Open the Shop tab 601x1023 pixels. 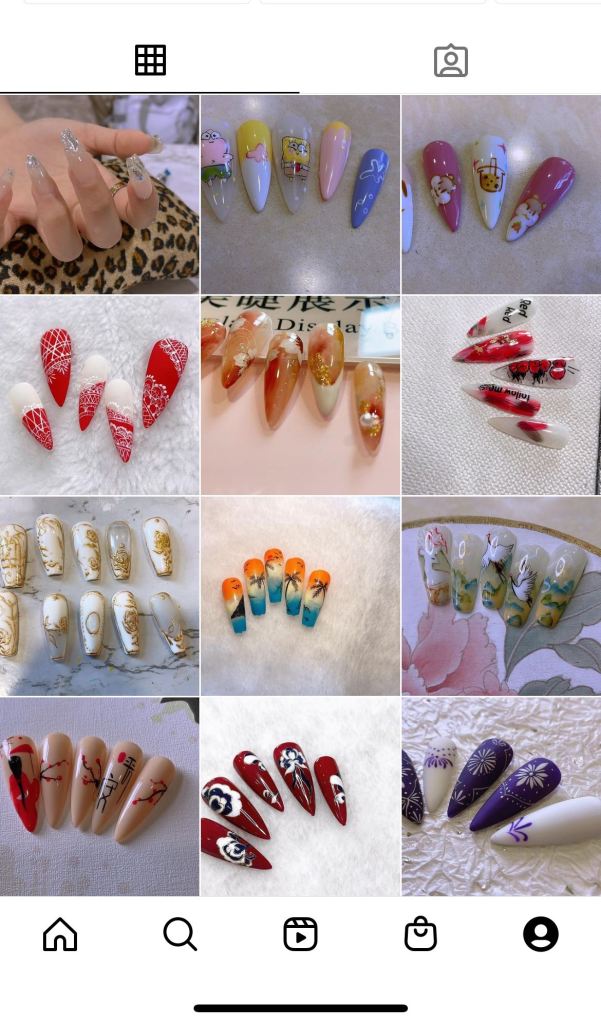[421, 934]
